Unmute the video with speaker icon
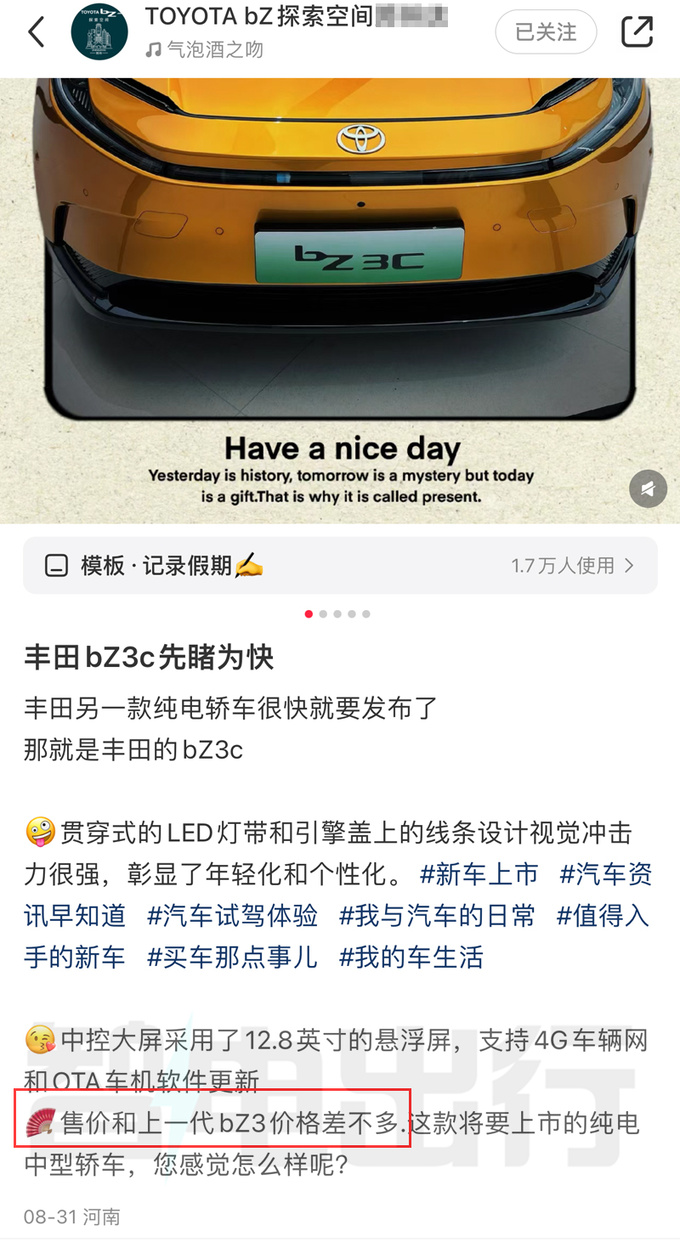This screenshot has height=1248, width=680. (648, 489)
